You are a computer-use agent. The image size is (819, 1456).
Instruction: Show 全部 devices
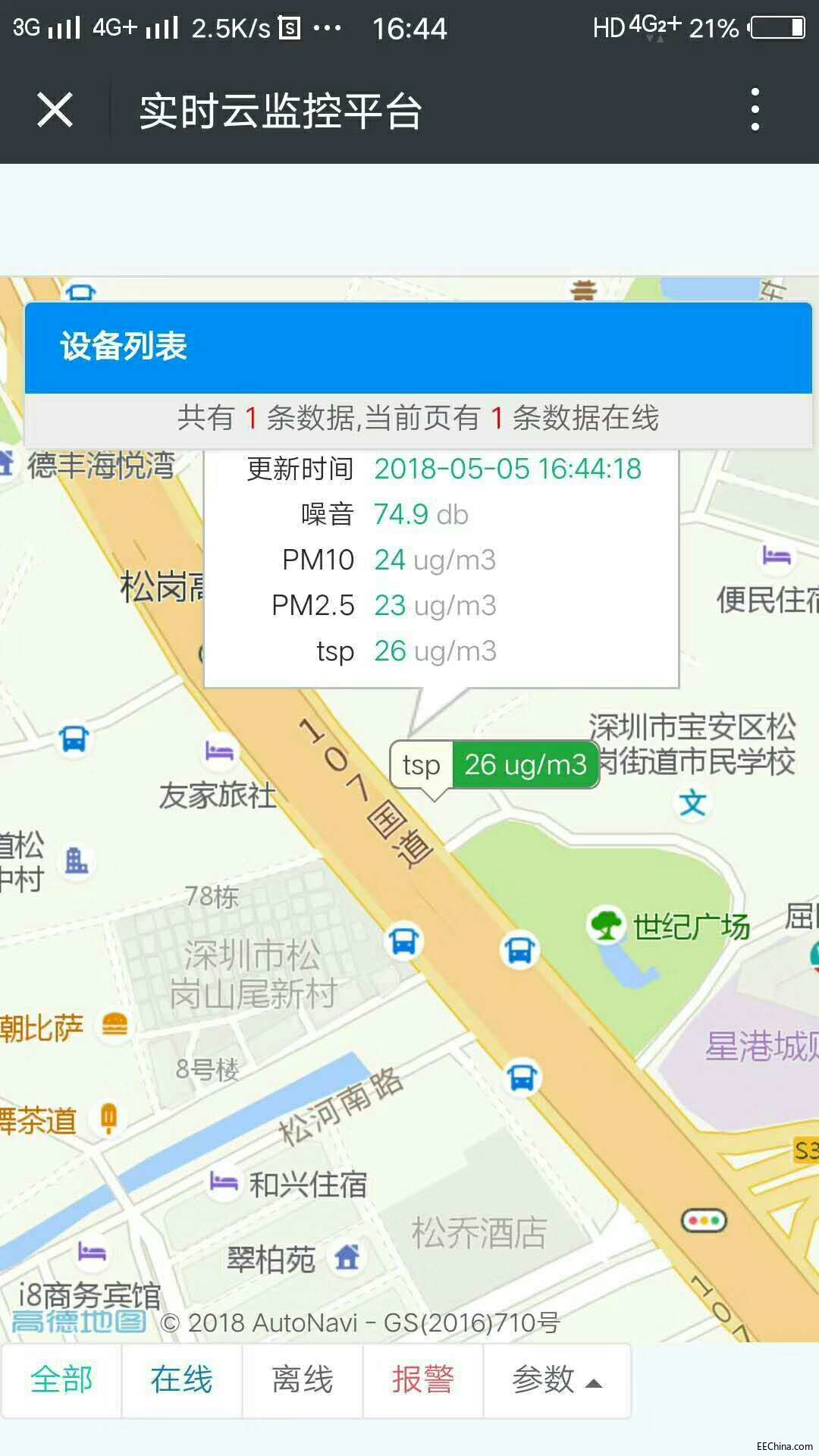[61, 1379]
